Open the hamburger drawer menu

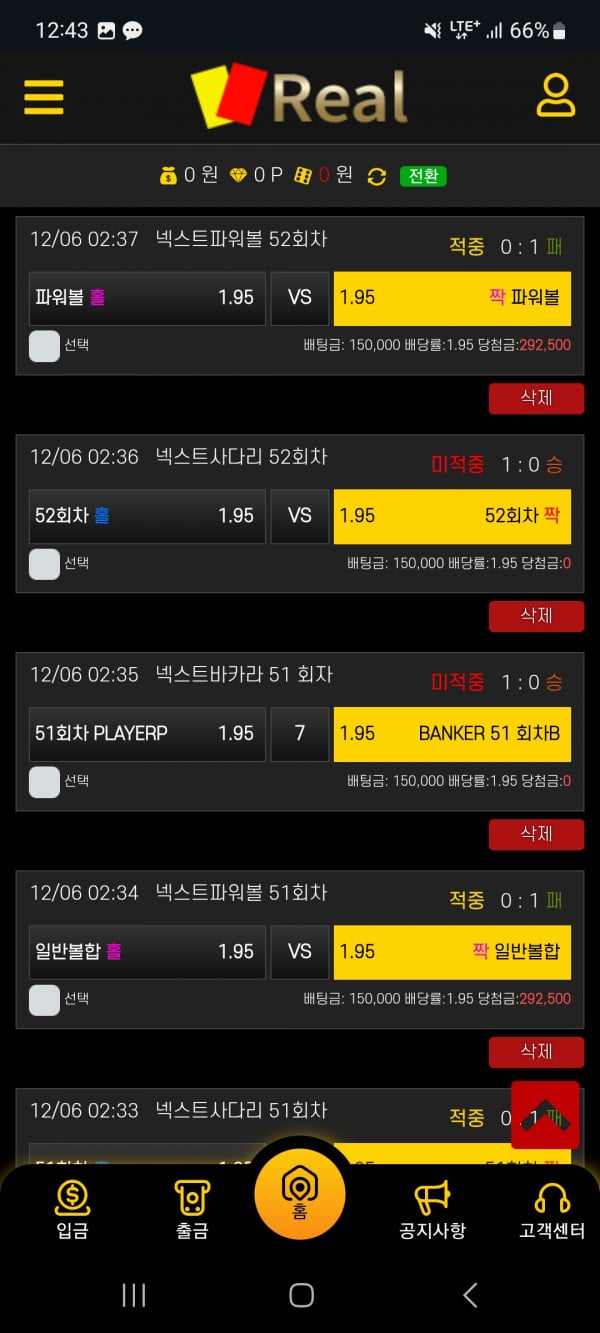(44, 97)
